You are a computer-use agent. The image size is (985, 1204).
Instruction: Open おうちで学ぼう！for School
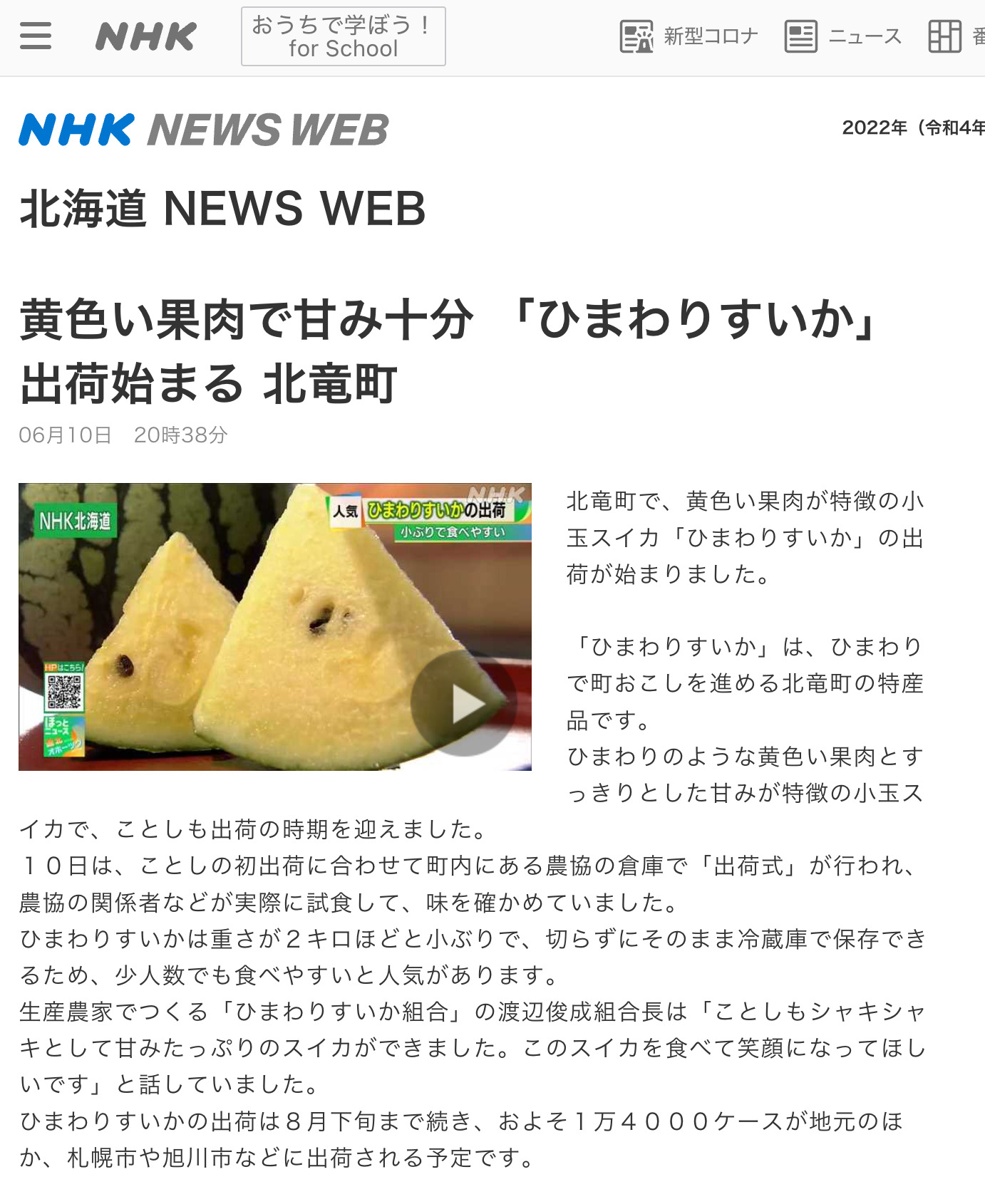344,36
